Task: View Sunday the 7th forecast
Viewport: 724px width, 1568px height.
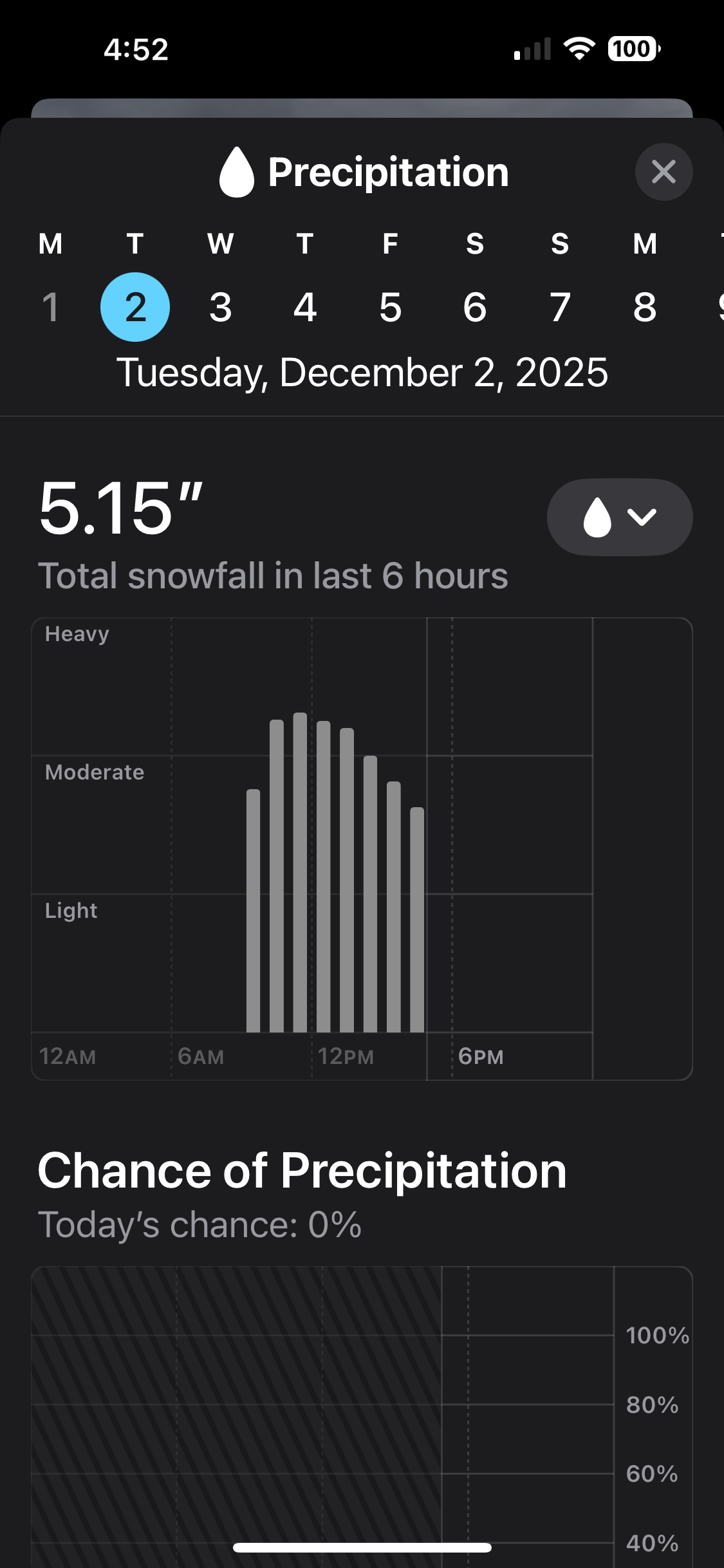Action: [x=560, y=306]
